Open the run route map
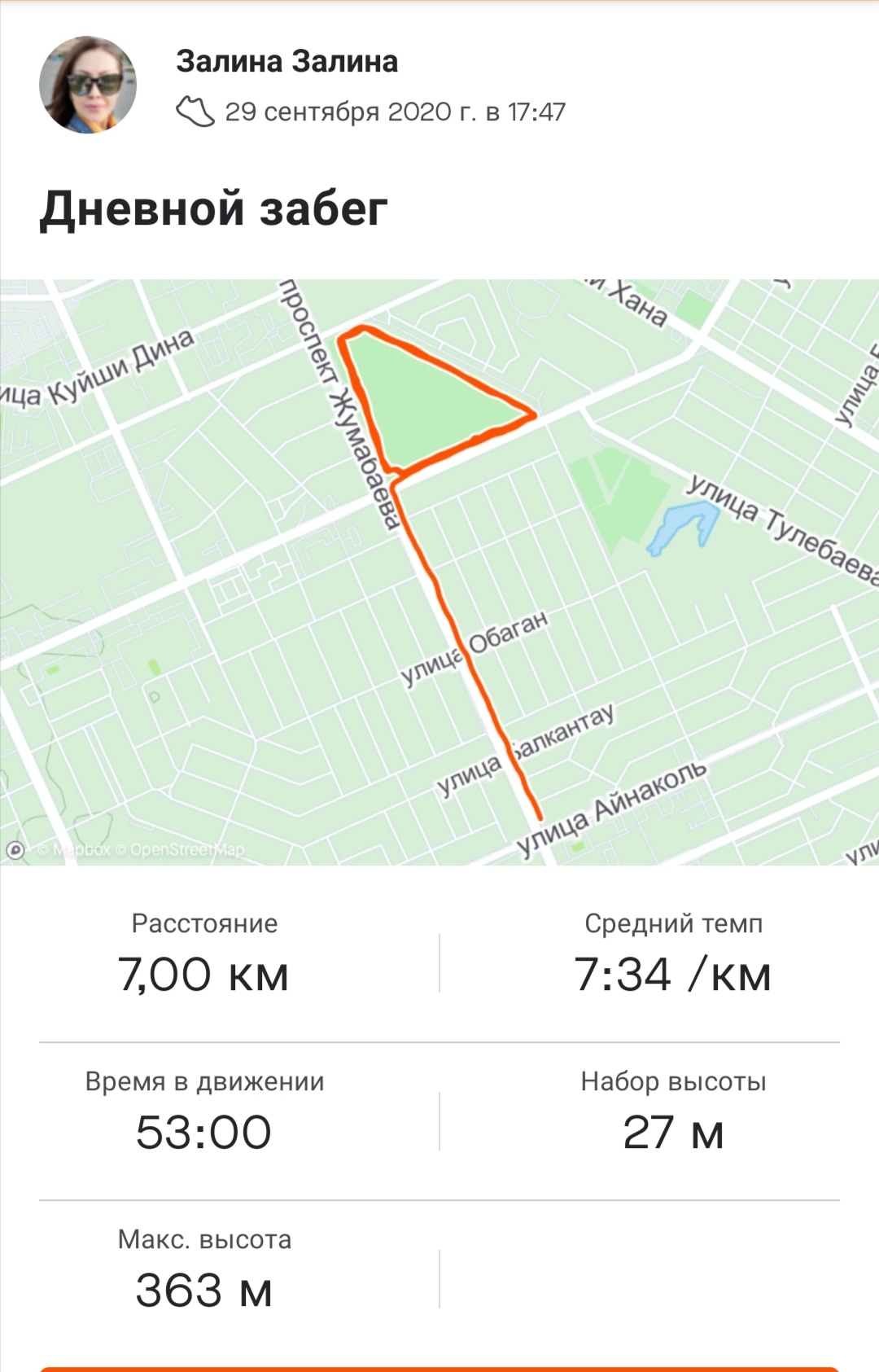The height and width of the screenshot is (1372, 879). click(439, 572)
